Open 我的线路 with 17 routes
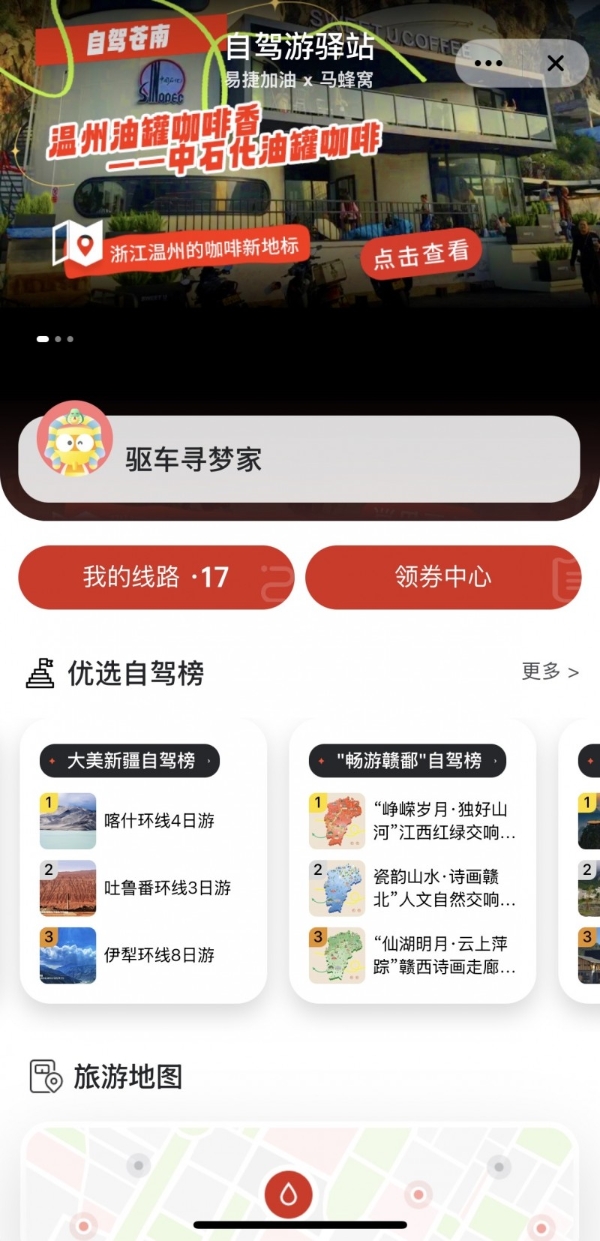The width and height of the screenshot is (600, 1241). [x=156, y=577]
